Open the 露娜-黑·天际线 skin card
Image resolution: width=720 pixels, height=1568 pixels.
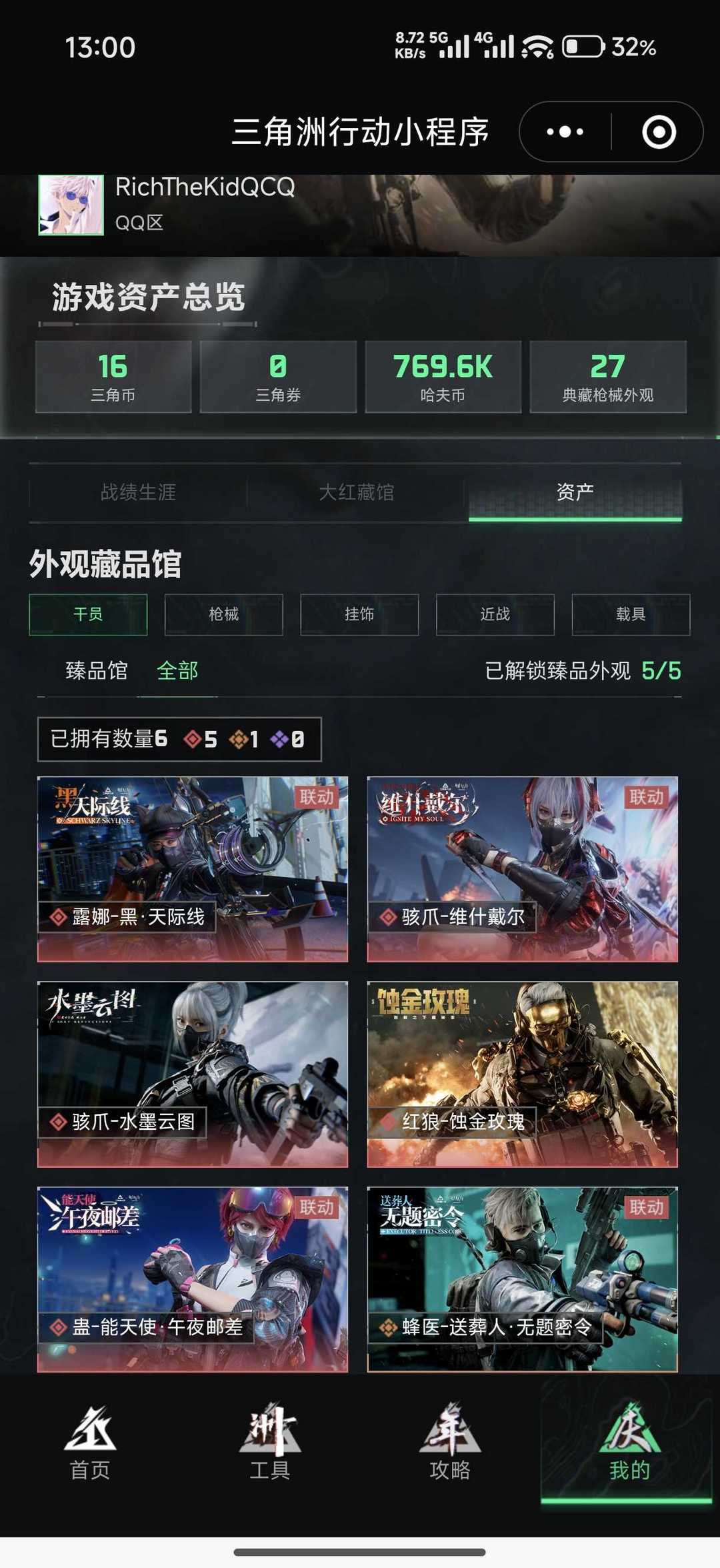pos(193,868)
